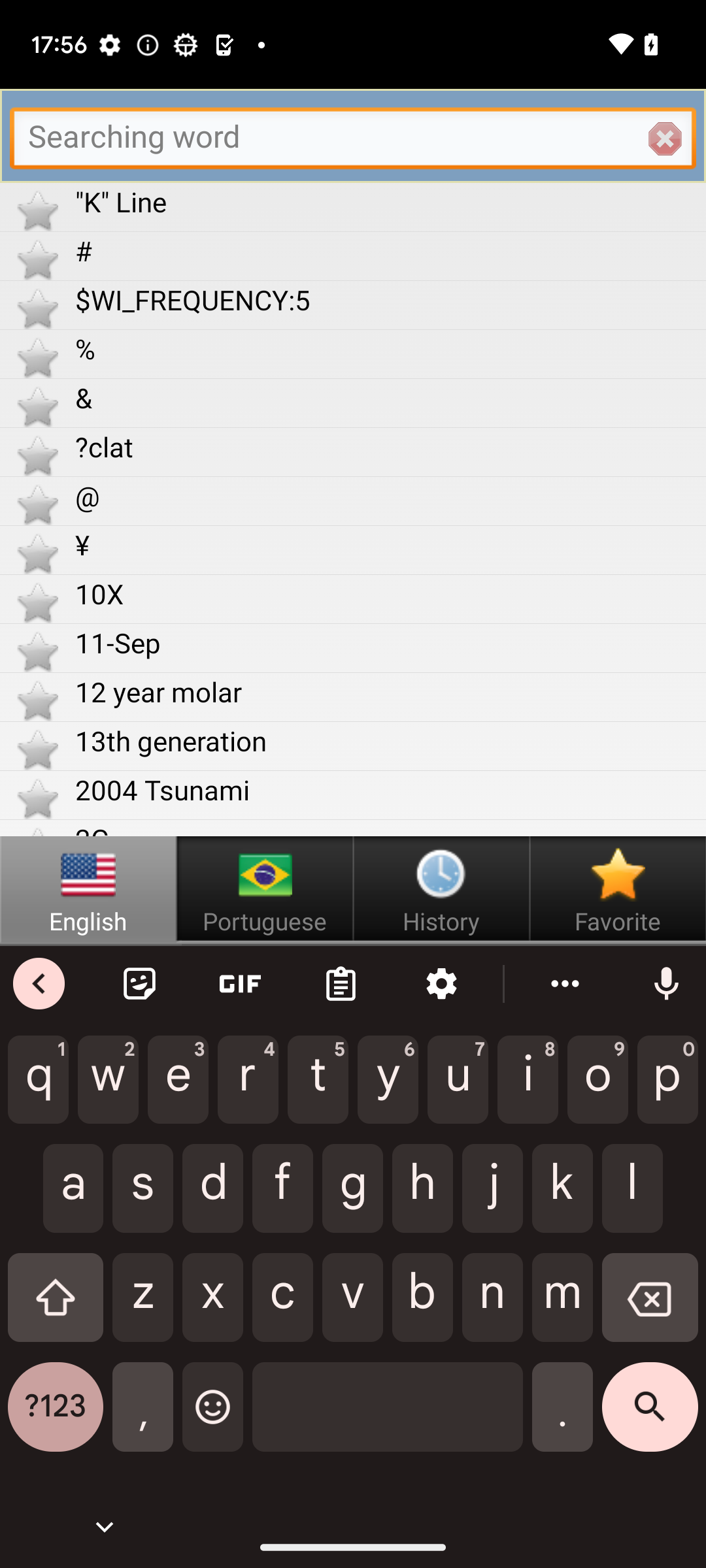Mark 11-Sep as favorite with star
This screenshot has height=1568, width=706.
37,651
